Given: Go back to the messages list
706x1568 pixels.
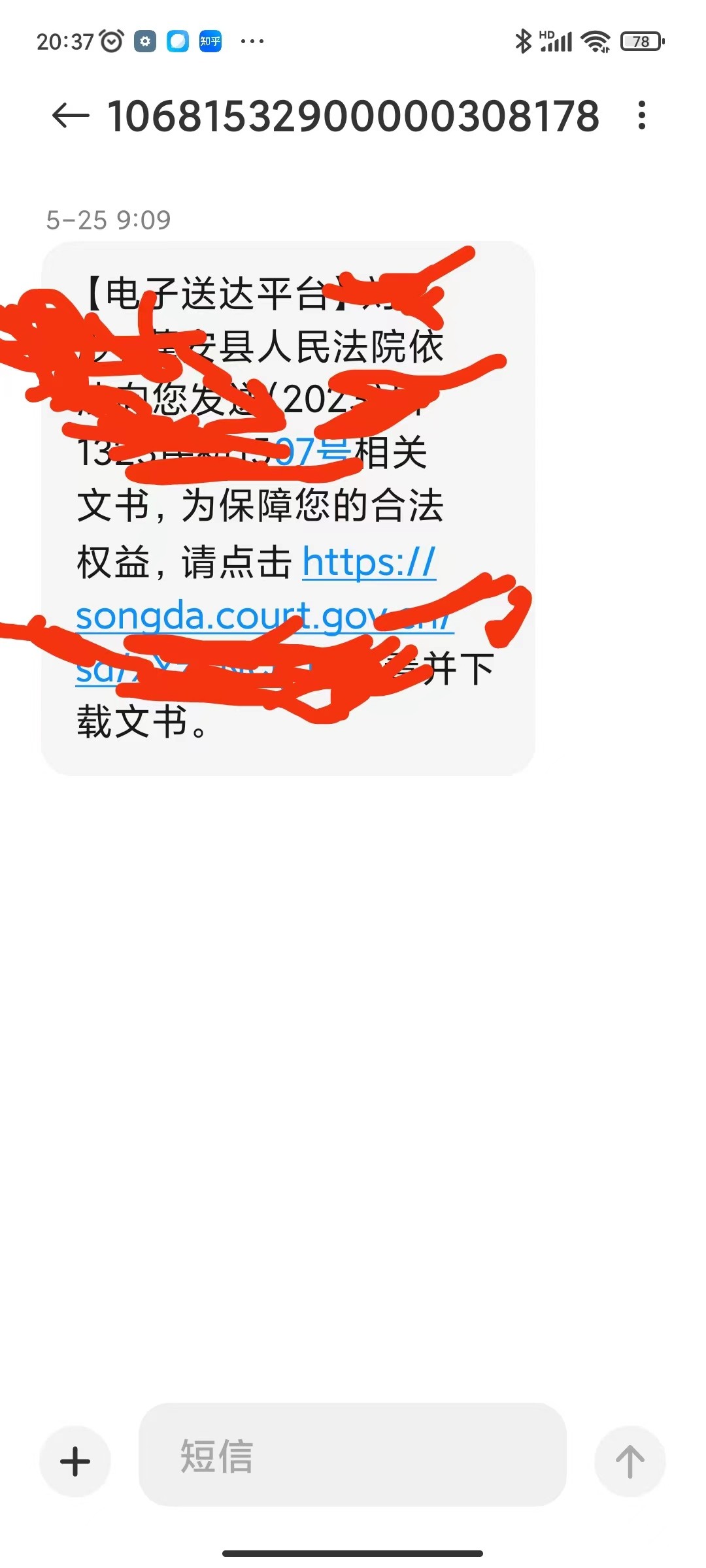Looking at the screenshot, I should (71, 116).
